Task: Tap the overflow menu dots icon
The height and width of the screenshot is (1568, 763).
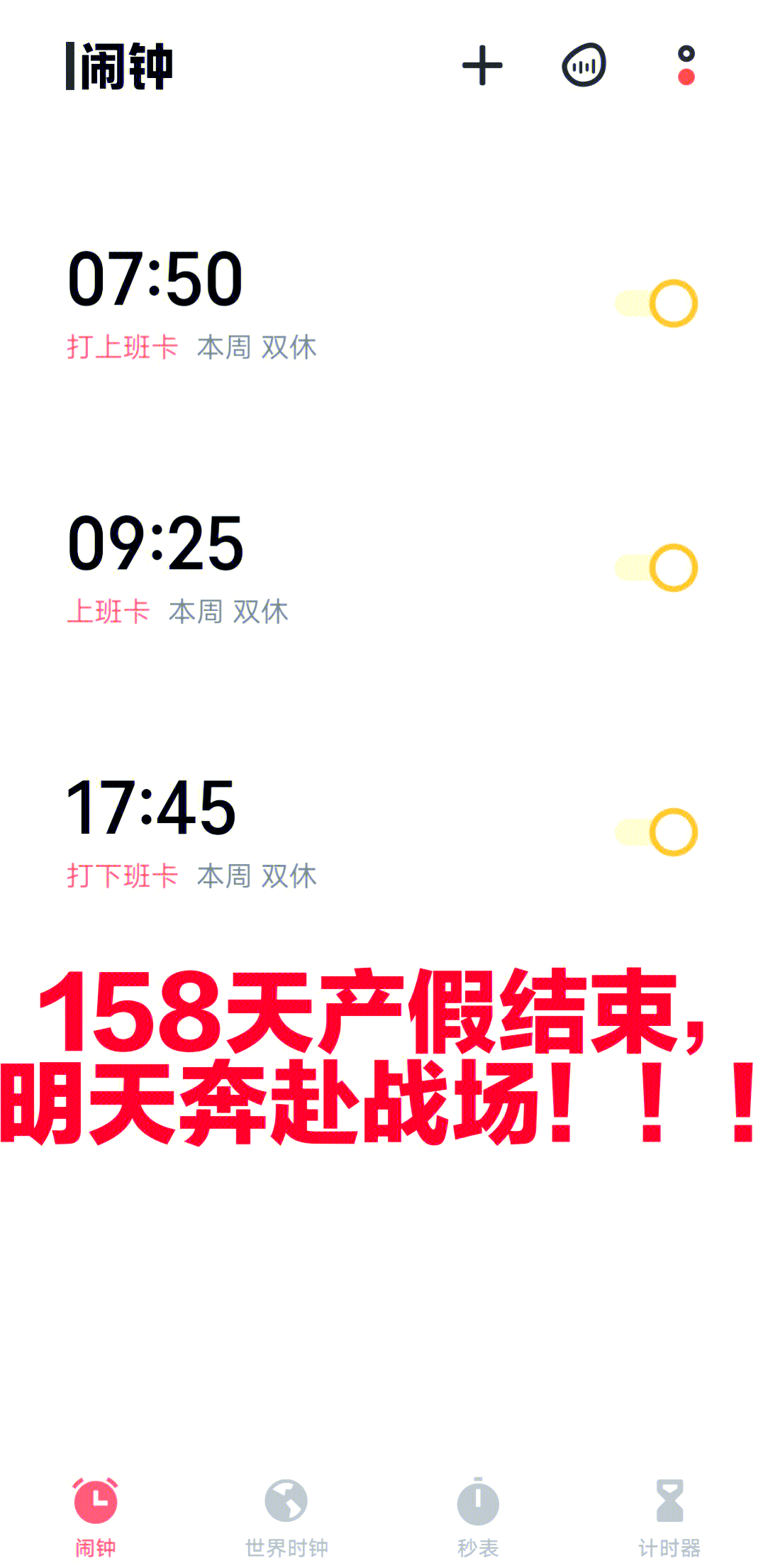Action: pyautogui.click(x=685, y=65)
